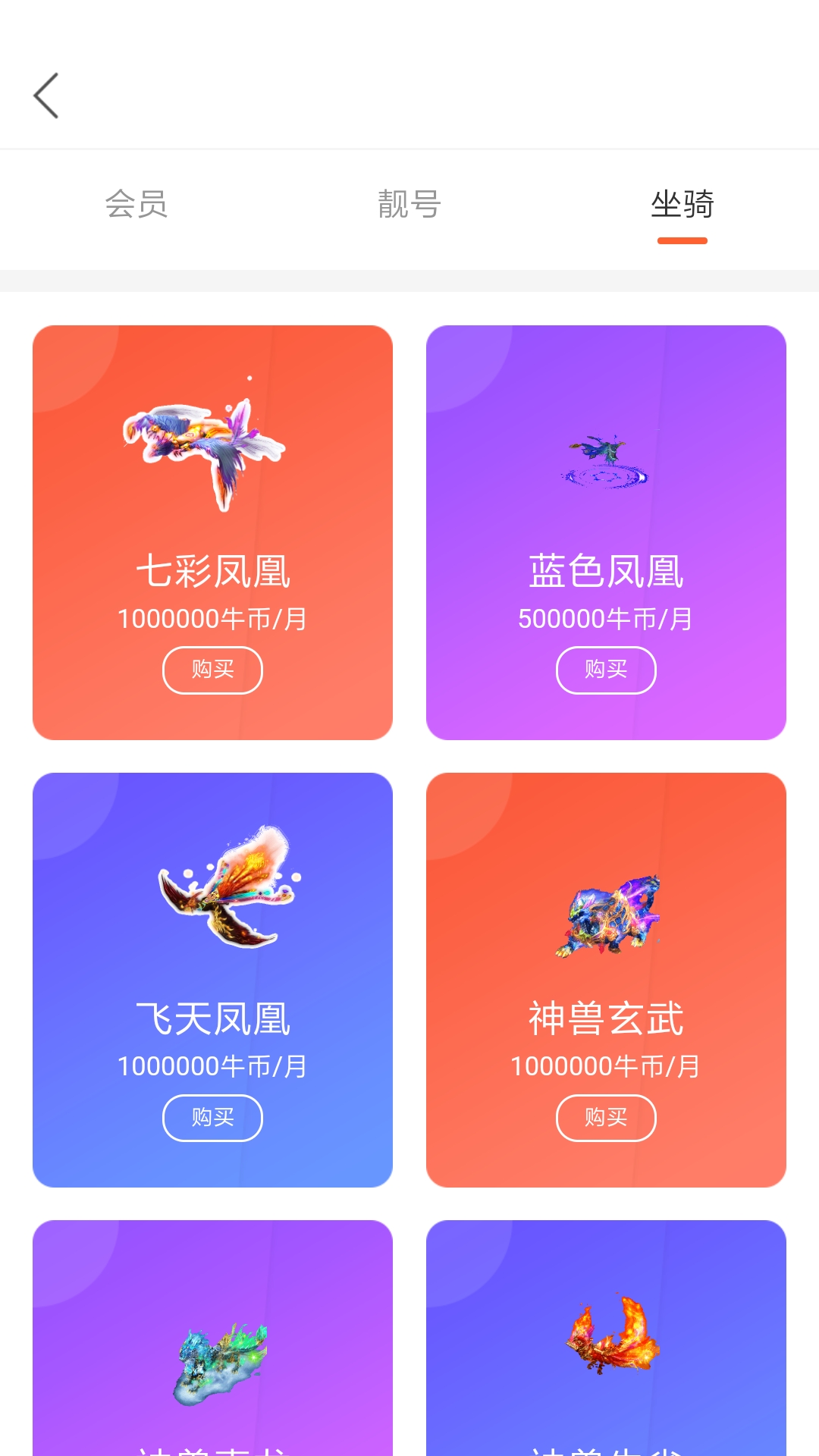Open the 神兽玄武 card

pyautogui.click(x=606, y=978)
